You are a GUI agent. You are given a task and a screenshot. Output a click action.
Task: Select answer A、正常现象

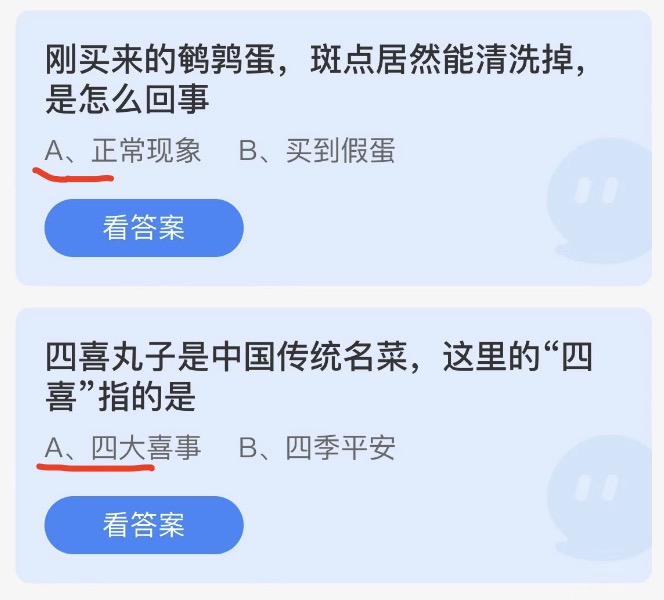tap(123, 151)
